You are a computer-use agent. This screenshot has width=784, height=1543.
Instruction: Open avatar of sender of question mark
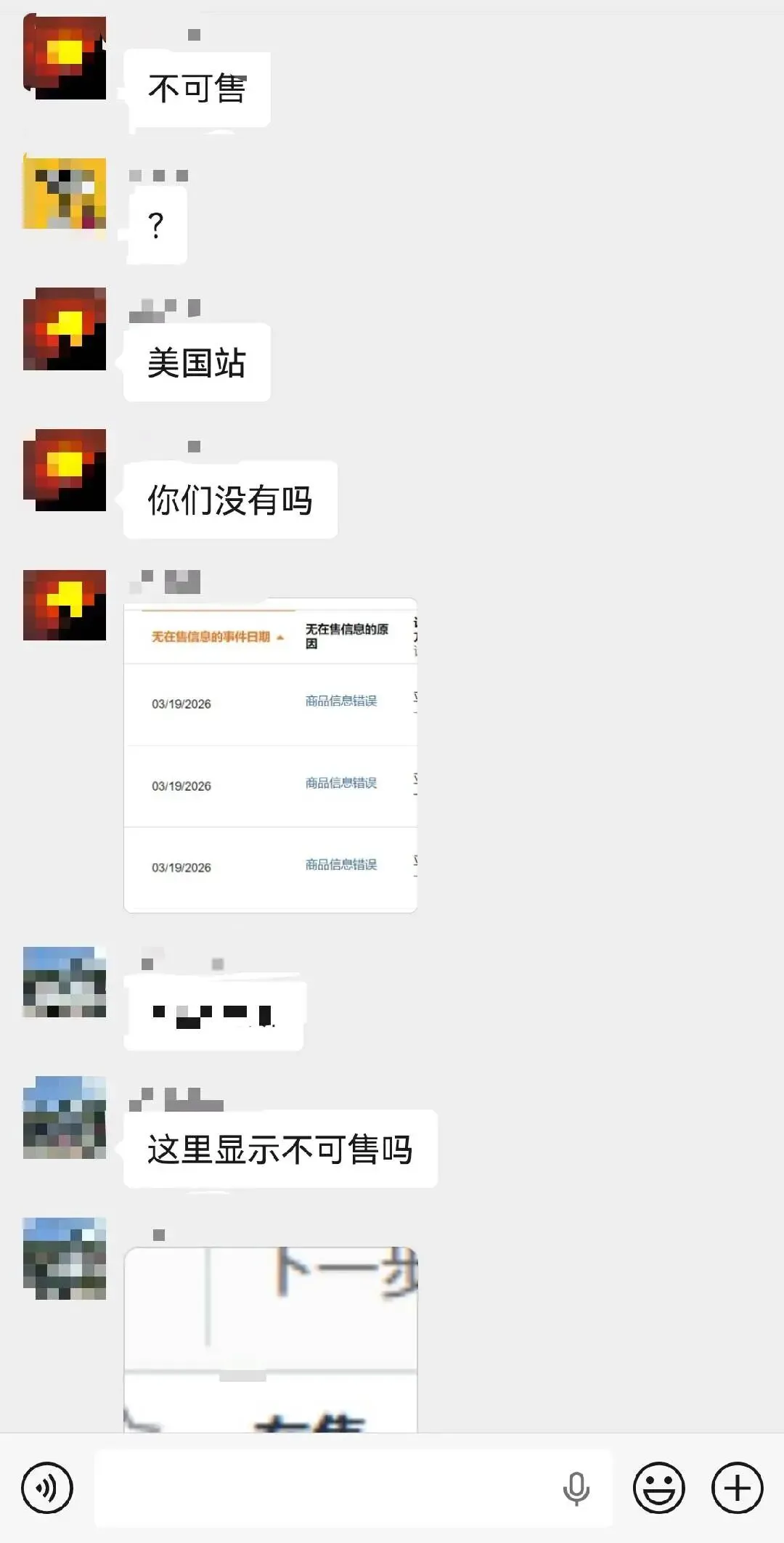pyautogui.click(x=65, y=193)
